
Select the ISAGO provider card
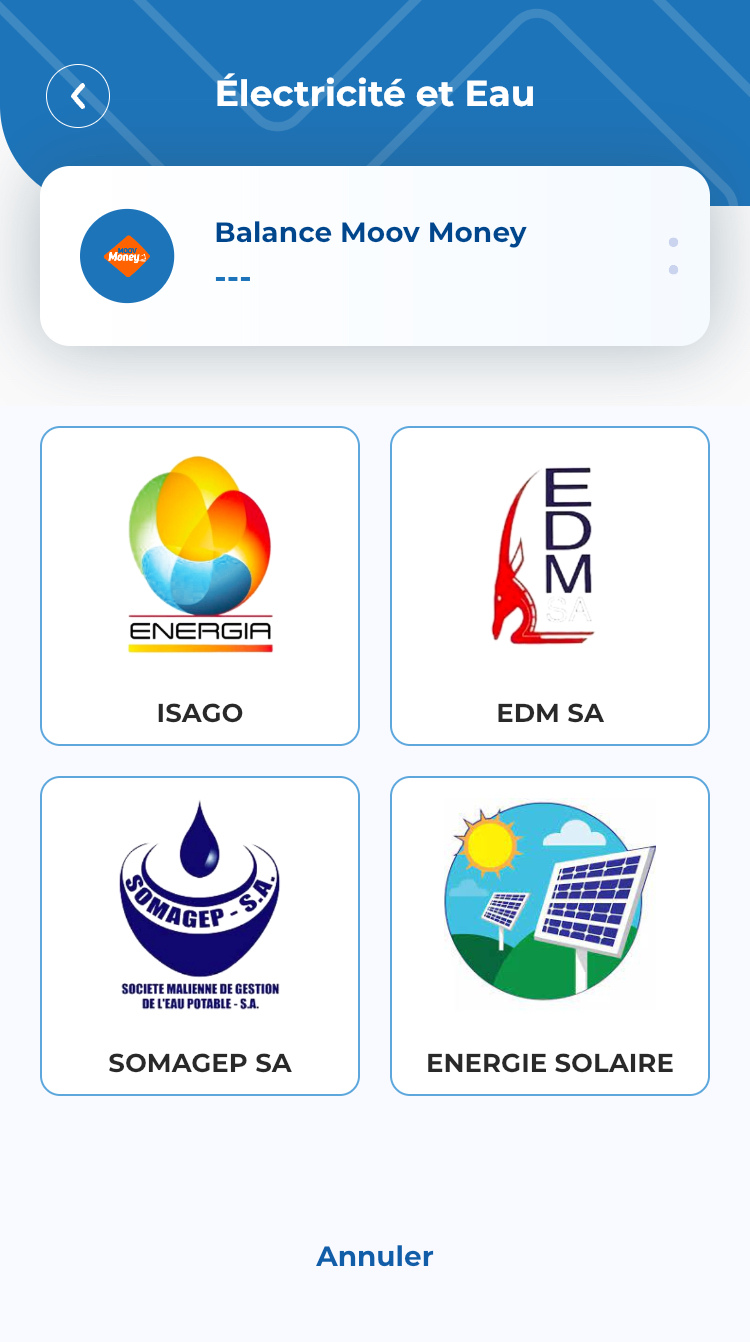tap(200, 586)
